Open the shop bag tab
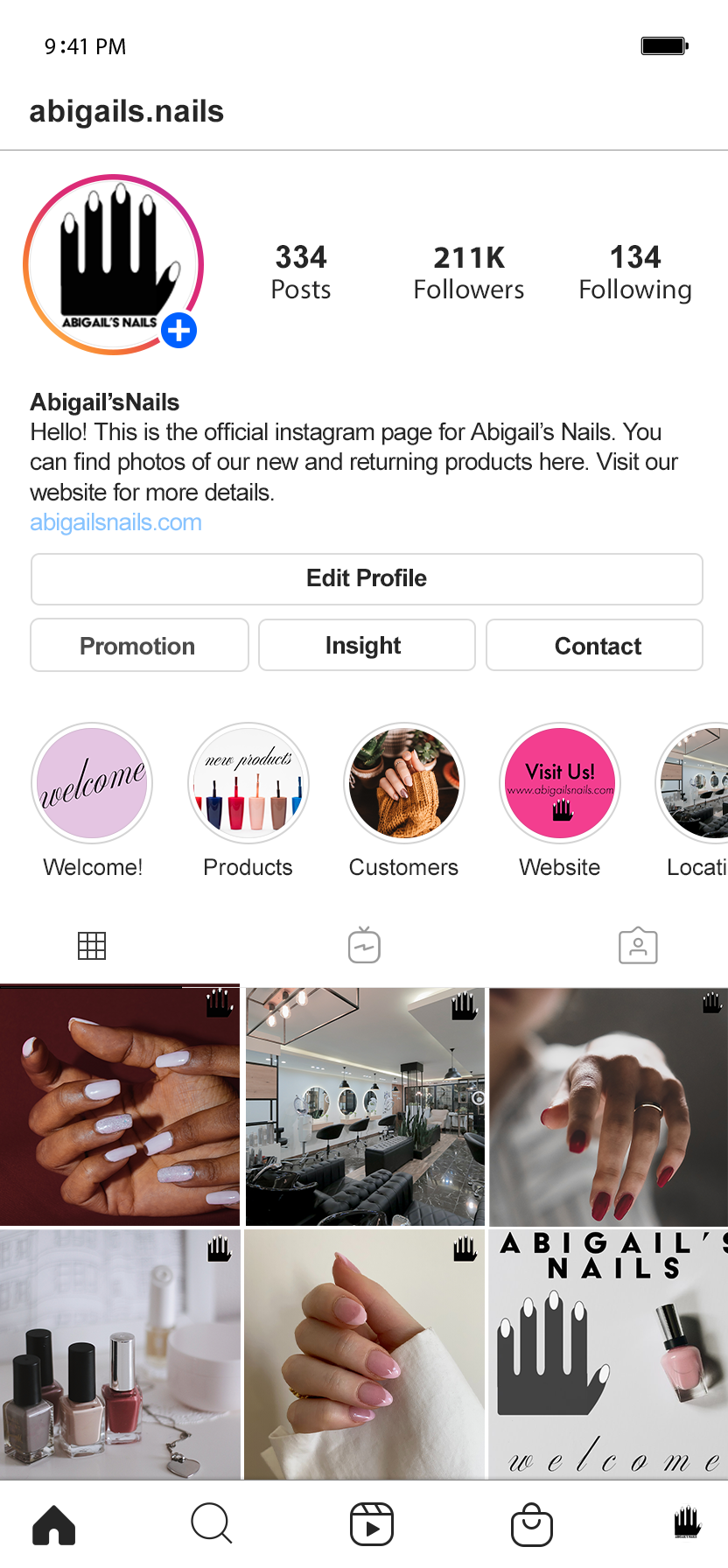The width and height of the screenshot is (728, 1568). tap(532, 1524)
